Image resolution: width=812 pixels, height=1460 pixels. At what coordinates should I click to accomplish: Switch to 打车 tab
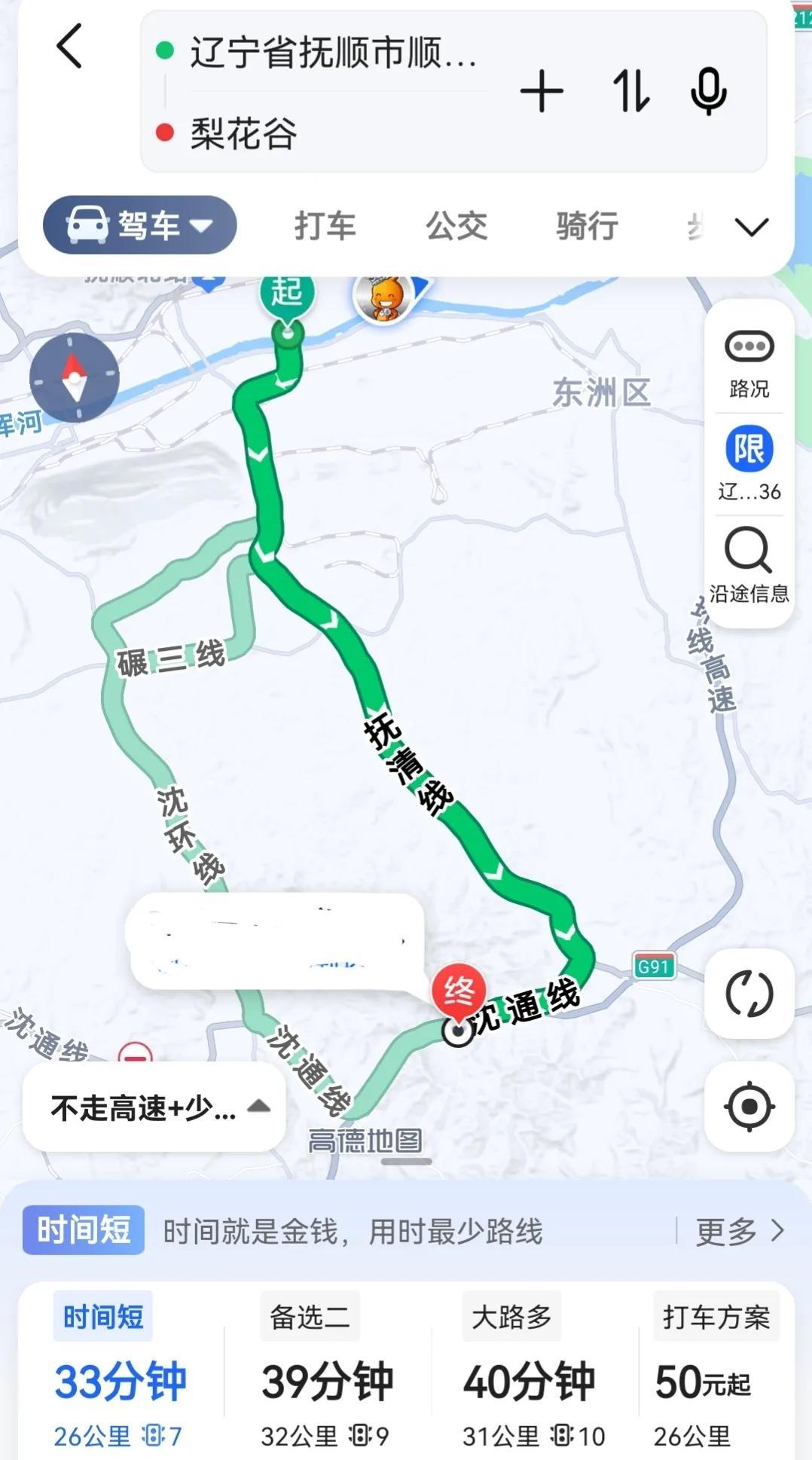point(325,225)
